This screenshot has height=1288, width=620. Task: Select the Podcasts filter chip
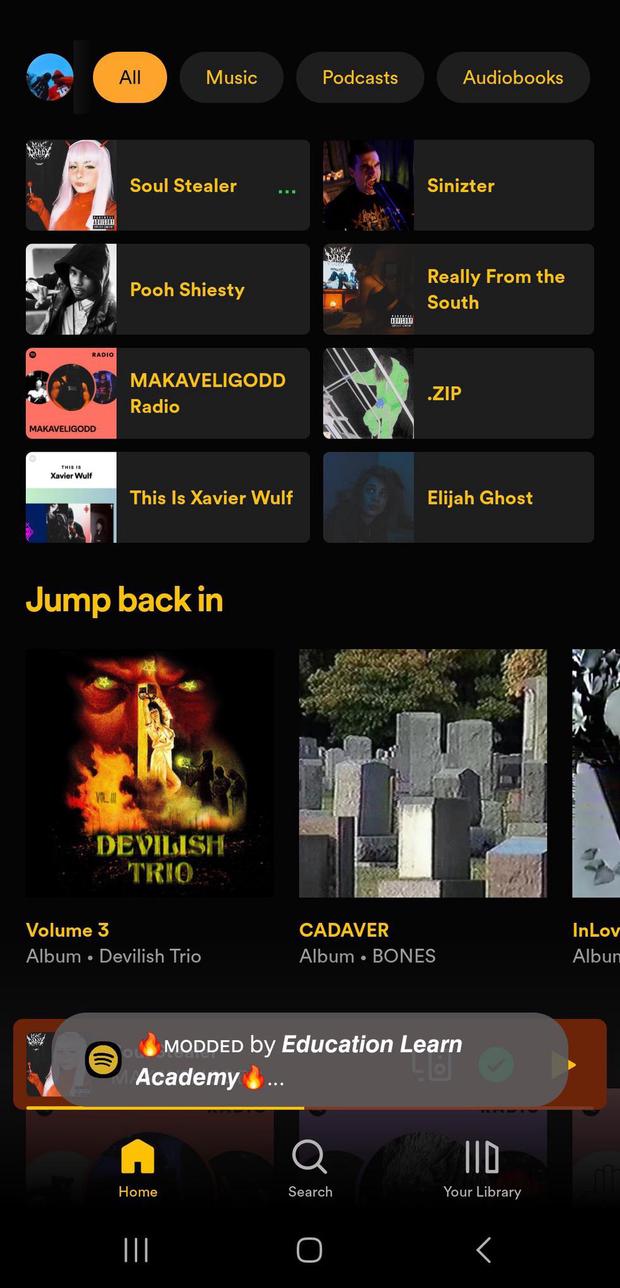[360, 78]
